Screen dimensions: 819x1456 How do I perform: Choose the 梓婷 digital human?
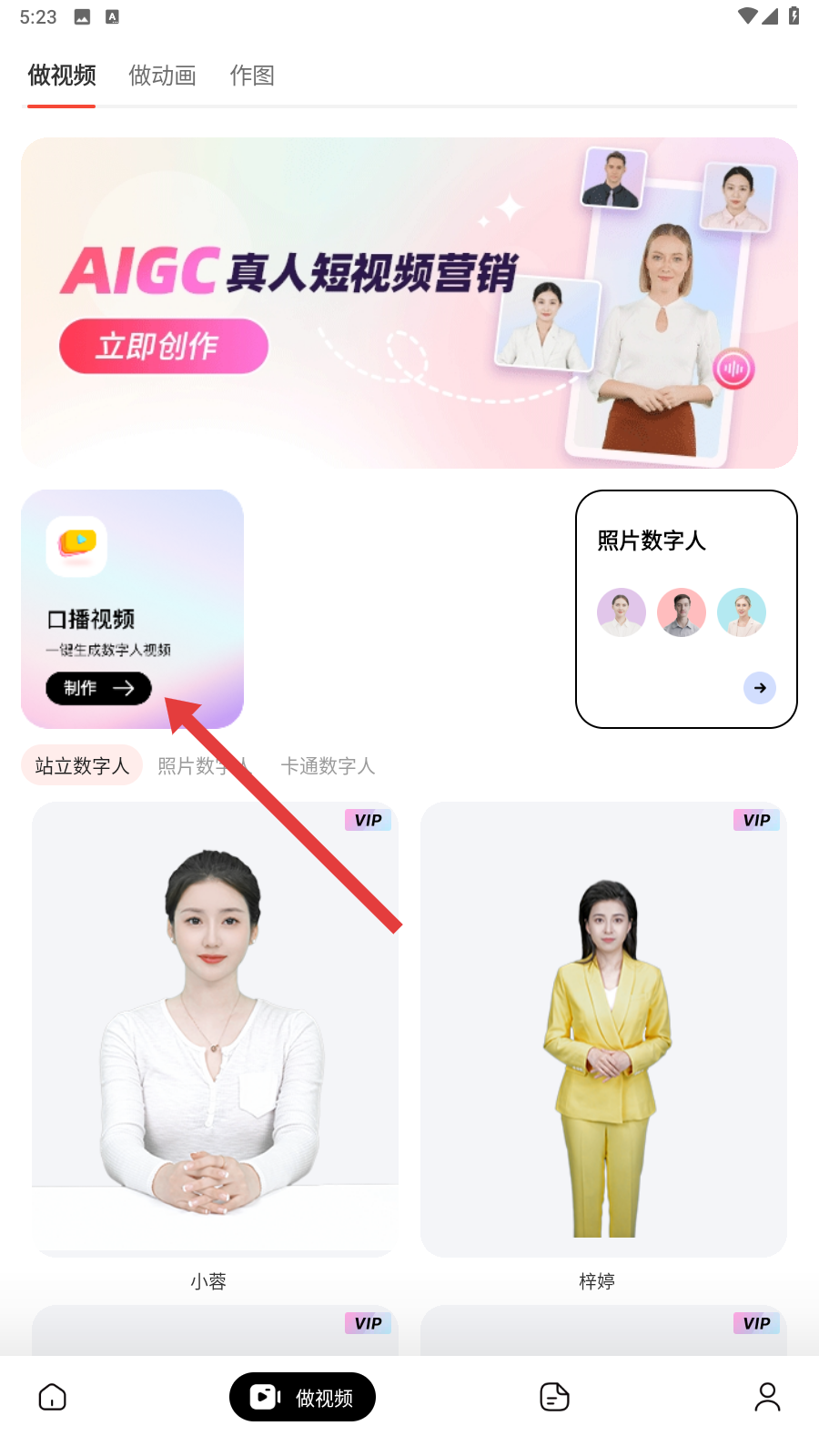coord(603,1028)
